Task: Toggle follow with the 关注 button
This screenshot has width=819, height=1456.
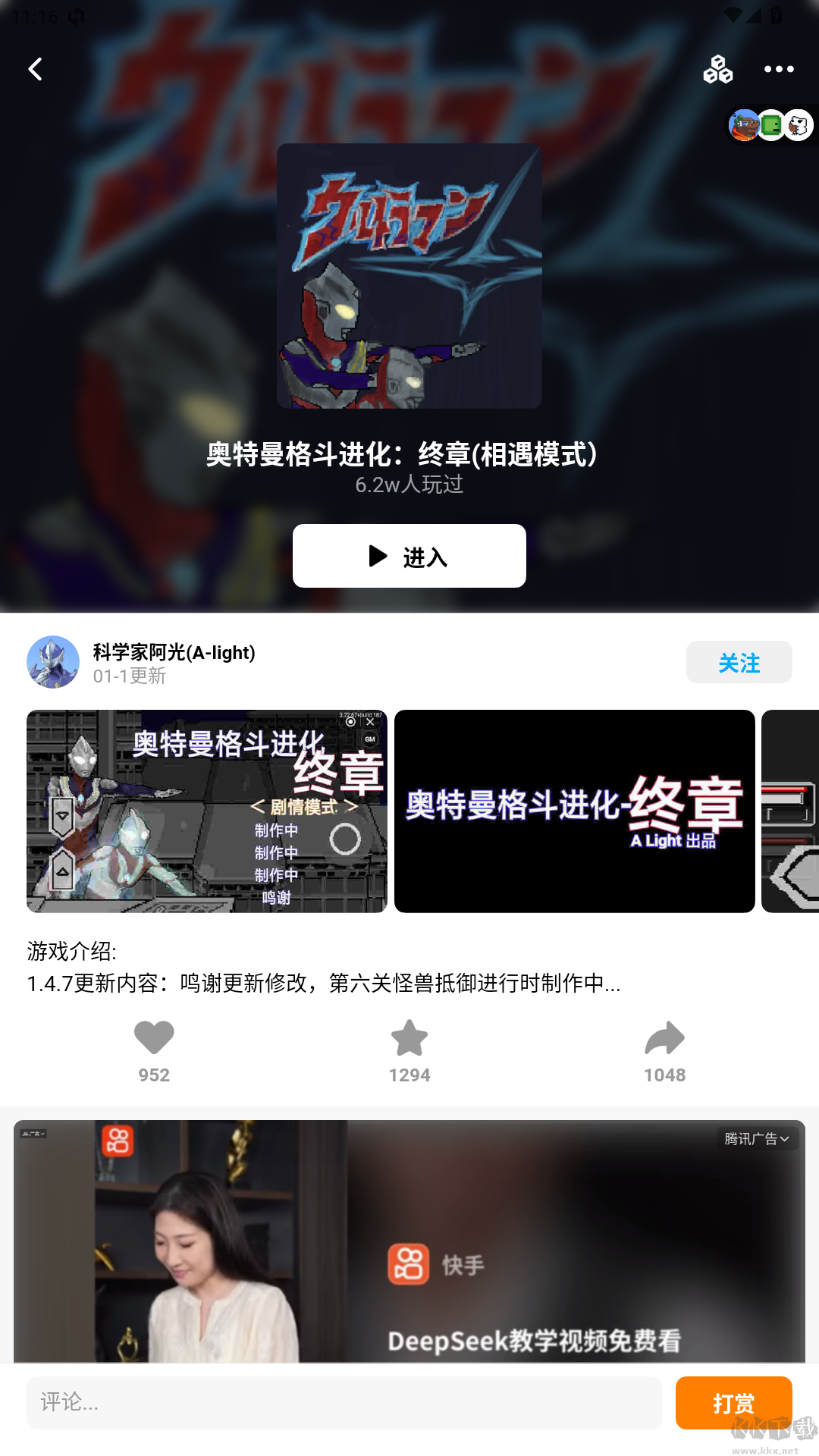Action: click(x=739, y=661)
